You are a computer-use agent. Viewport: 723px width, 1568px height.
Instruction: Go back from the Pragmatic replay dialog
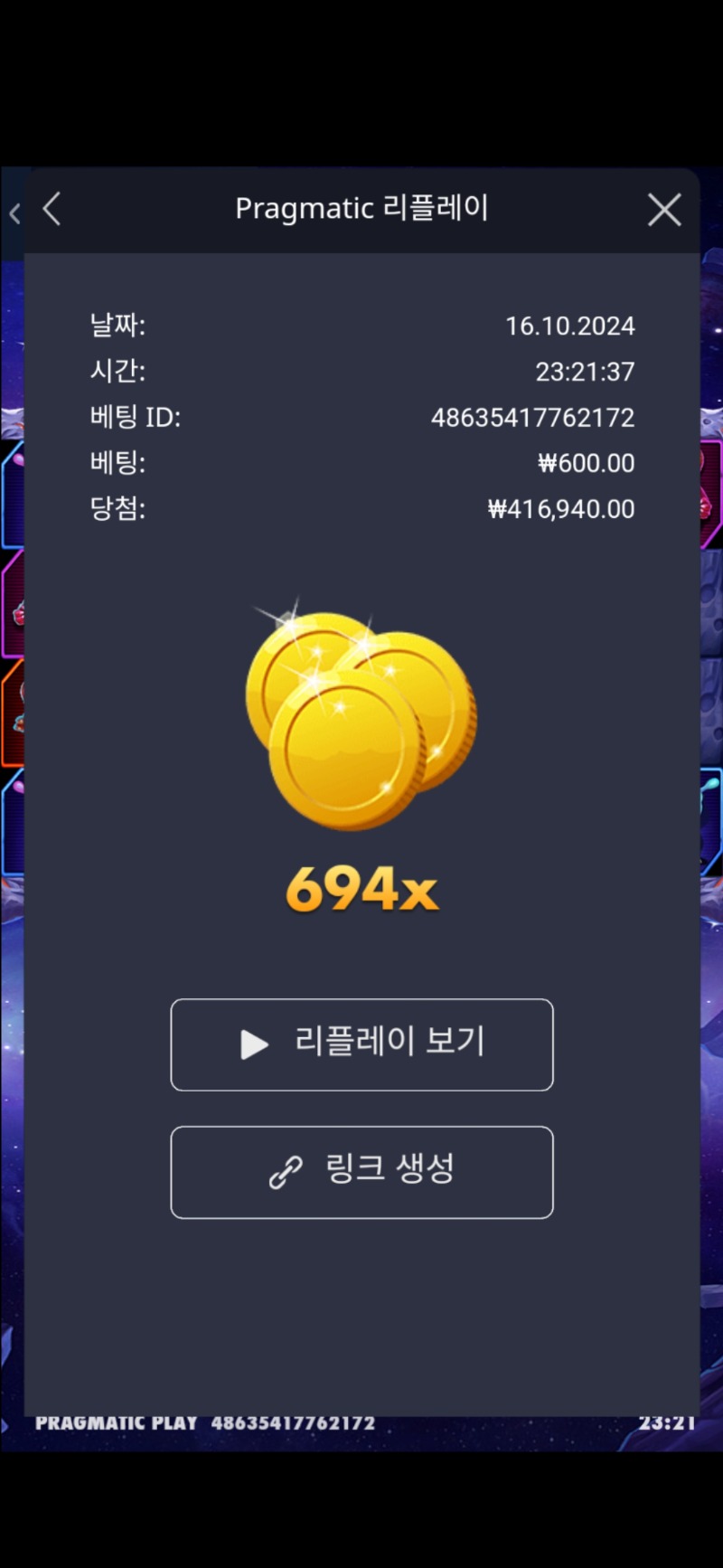(x=52, y=209)
